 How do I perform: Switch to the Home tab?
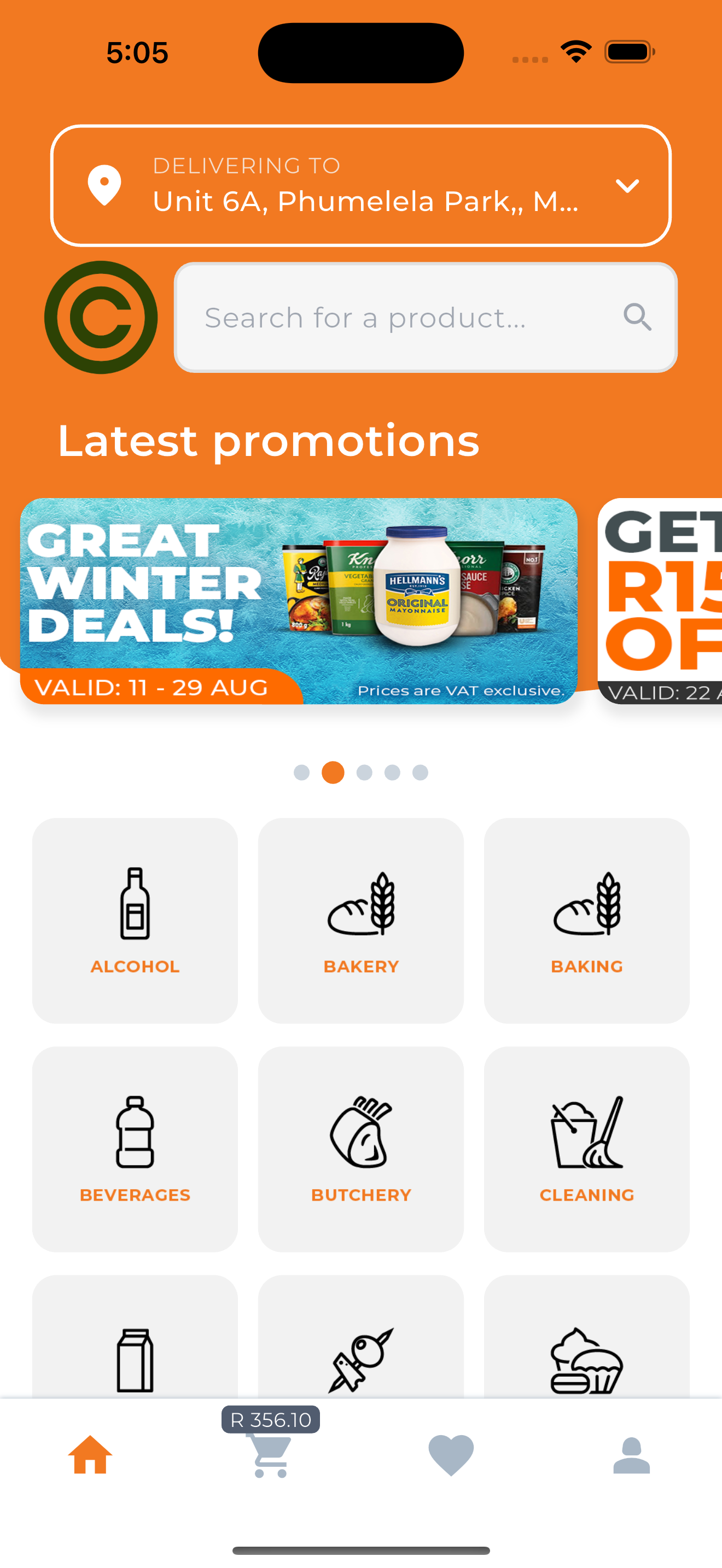point(90,1455)
